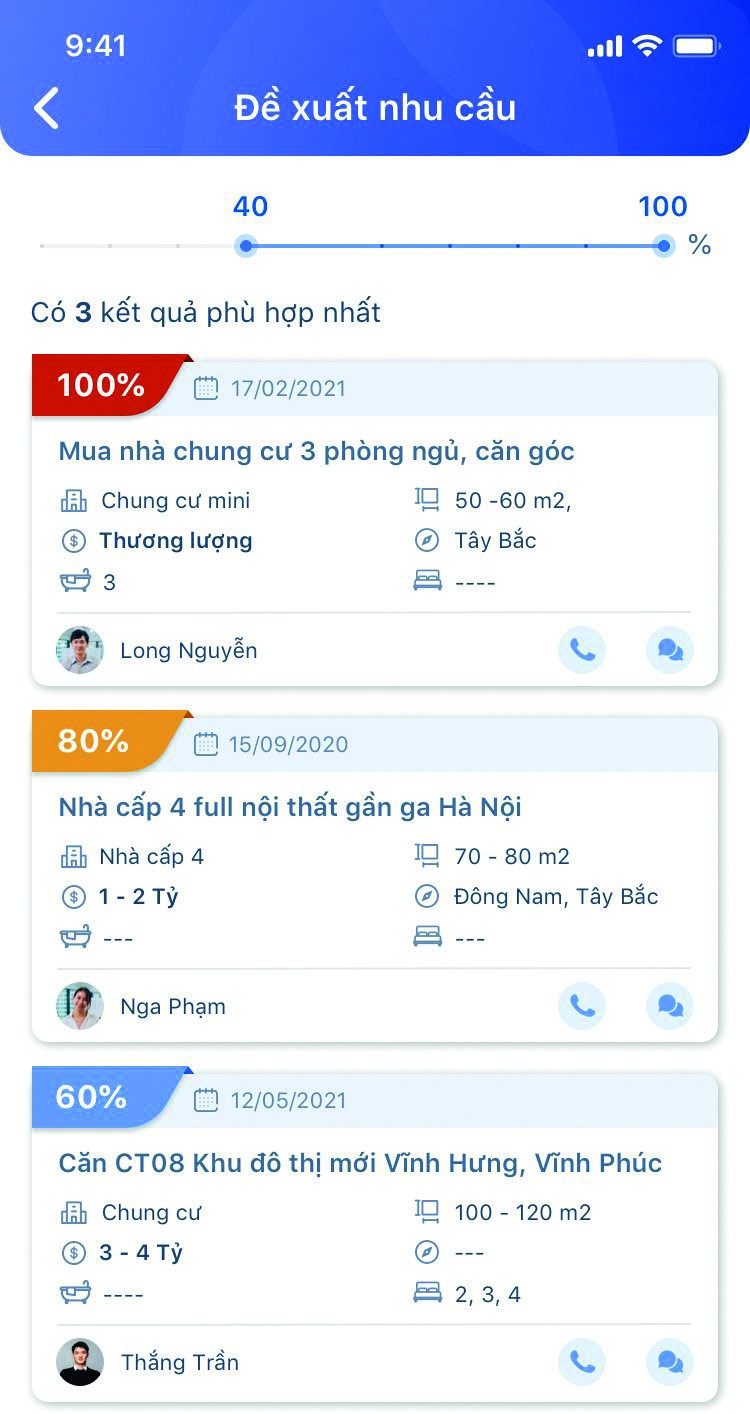This screenshot has width=750, height=1414.
Task: Go back using the header arrow
Action: (46, 108)
